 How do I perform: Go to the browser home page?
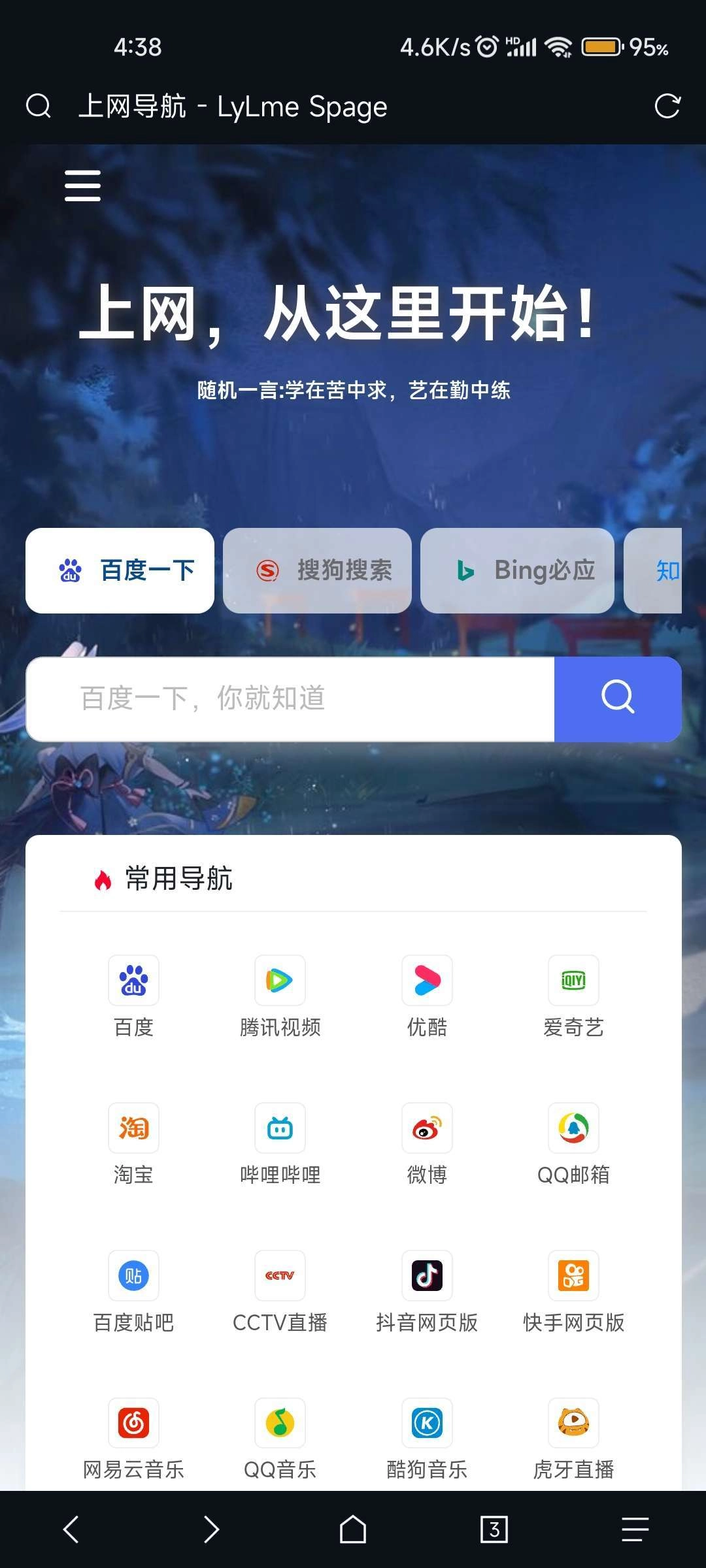pos(353,1529)
